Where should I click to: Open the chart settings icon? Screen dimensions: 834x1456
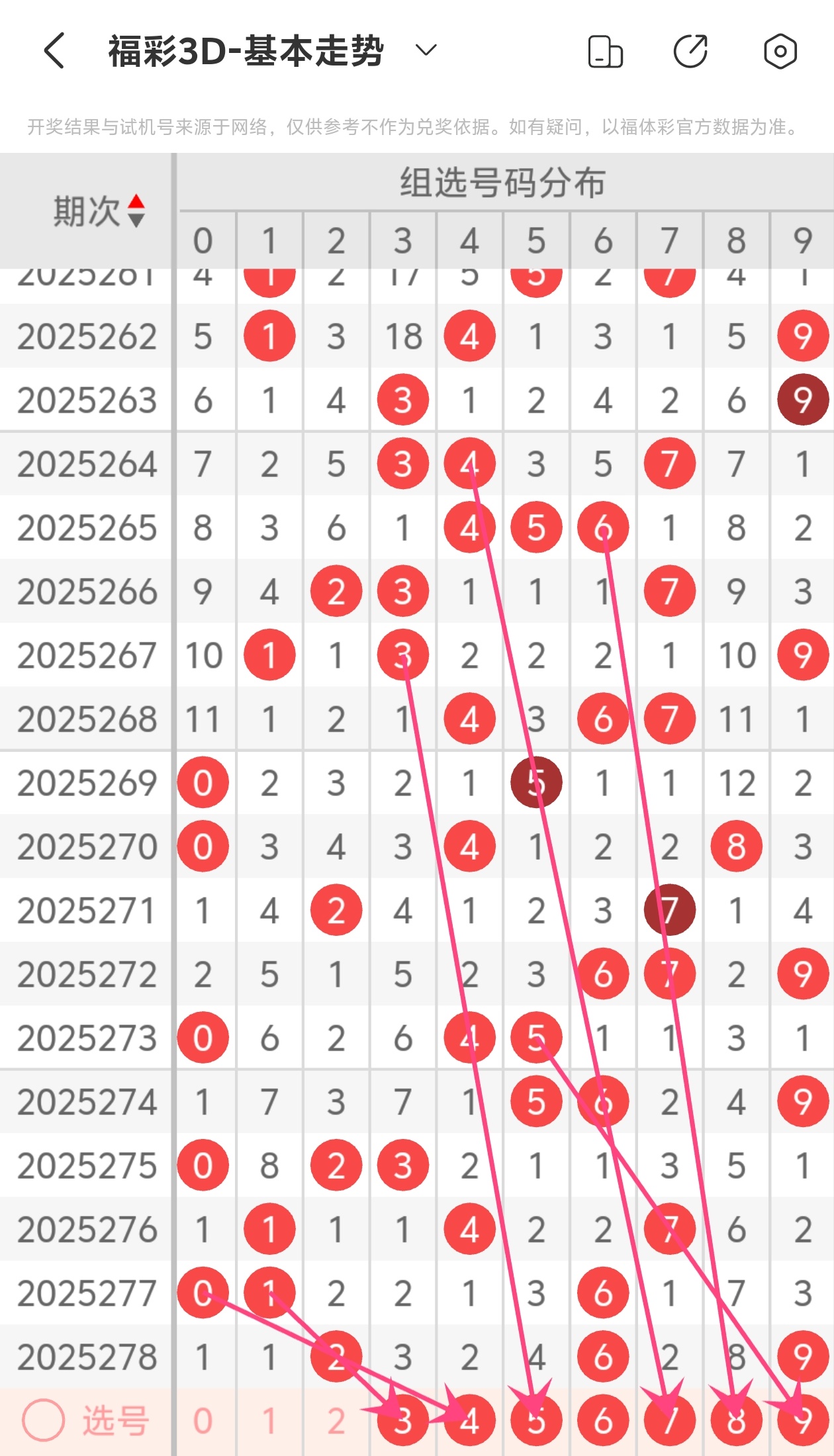780,51
